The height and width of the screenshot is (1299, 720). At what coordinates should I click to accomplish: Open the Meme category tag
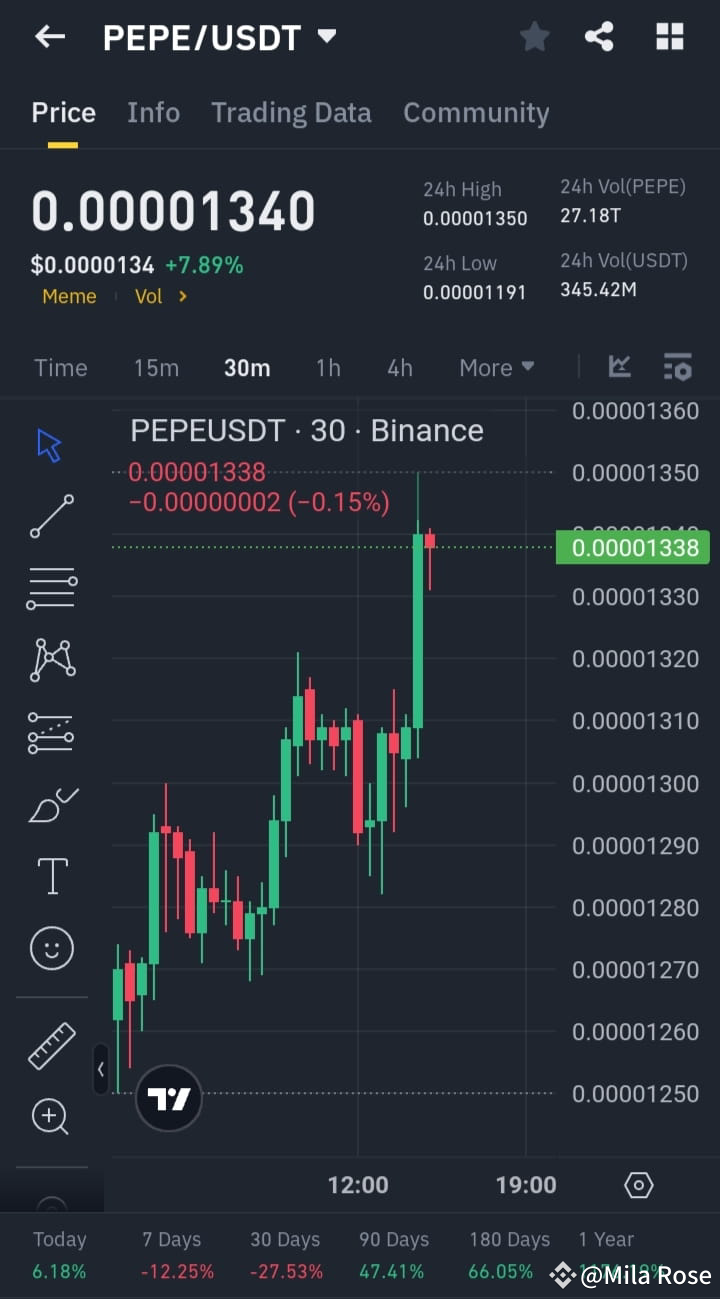tap(69, 296)
